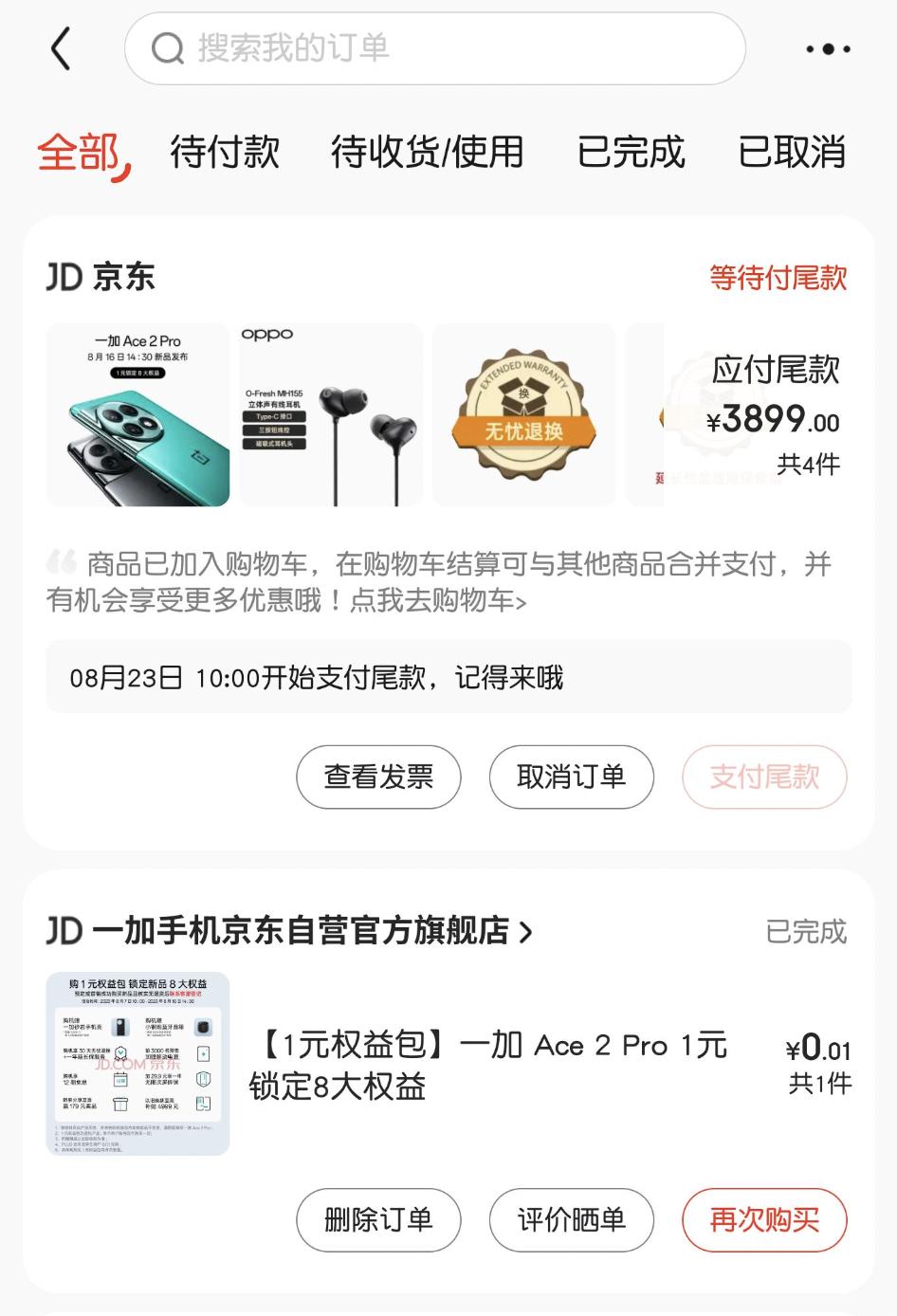The image size is (897, 1316).
Task: Open 评价晒单 to review the purchase
Action: pyautogui.click(x=571, y=1220)
